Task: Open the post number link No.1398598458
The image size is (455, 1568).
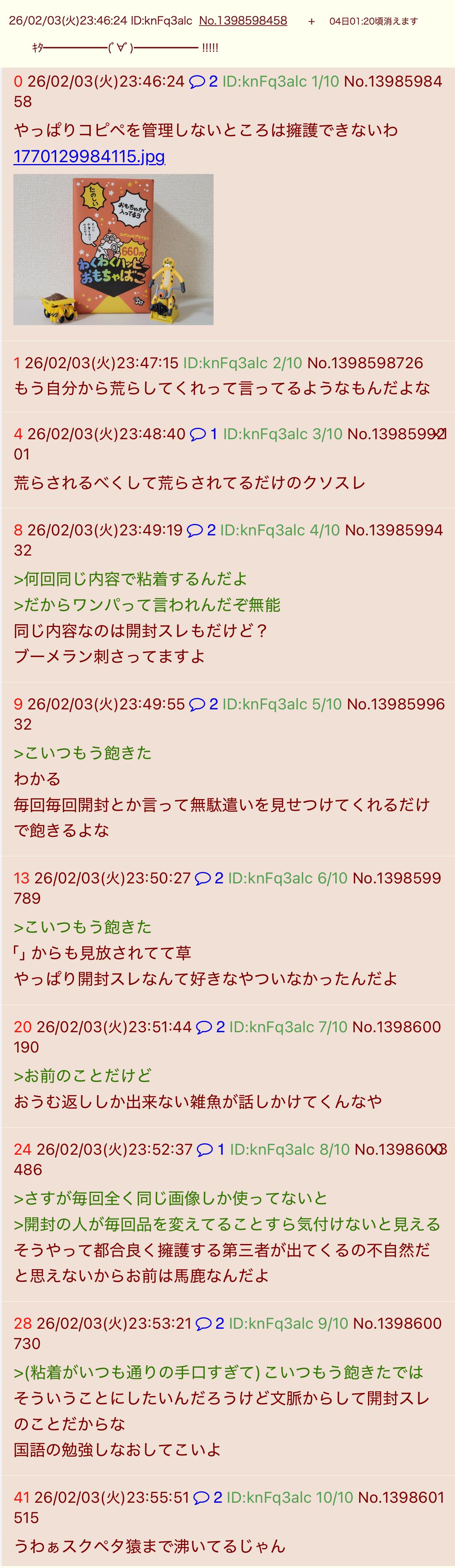Action: pos(243,21)
